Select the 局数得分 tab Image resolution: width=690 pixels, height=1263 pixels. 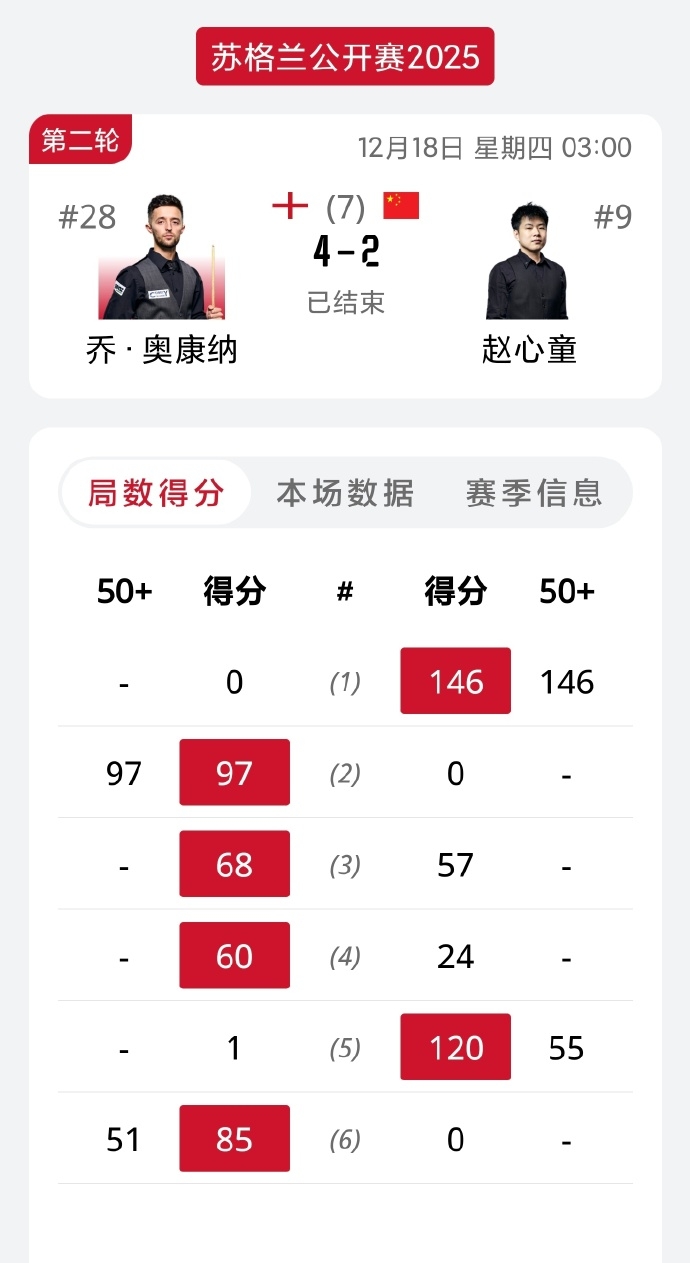tap(156, 492)
